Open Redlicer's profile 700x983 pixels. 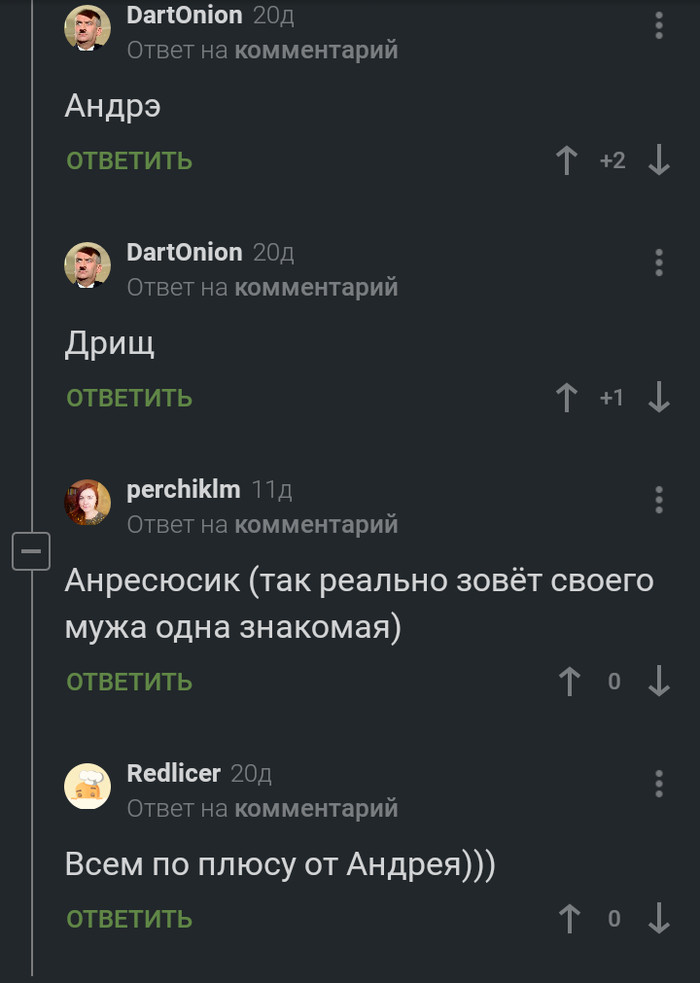(x=173, y=773)
